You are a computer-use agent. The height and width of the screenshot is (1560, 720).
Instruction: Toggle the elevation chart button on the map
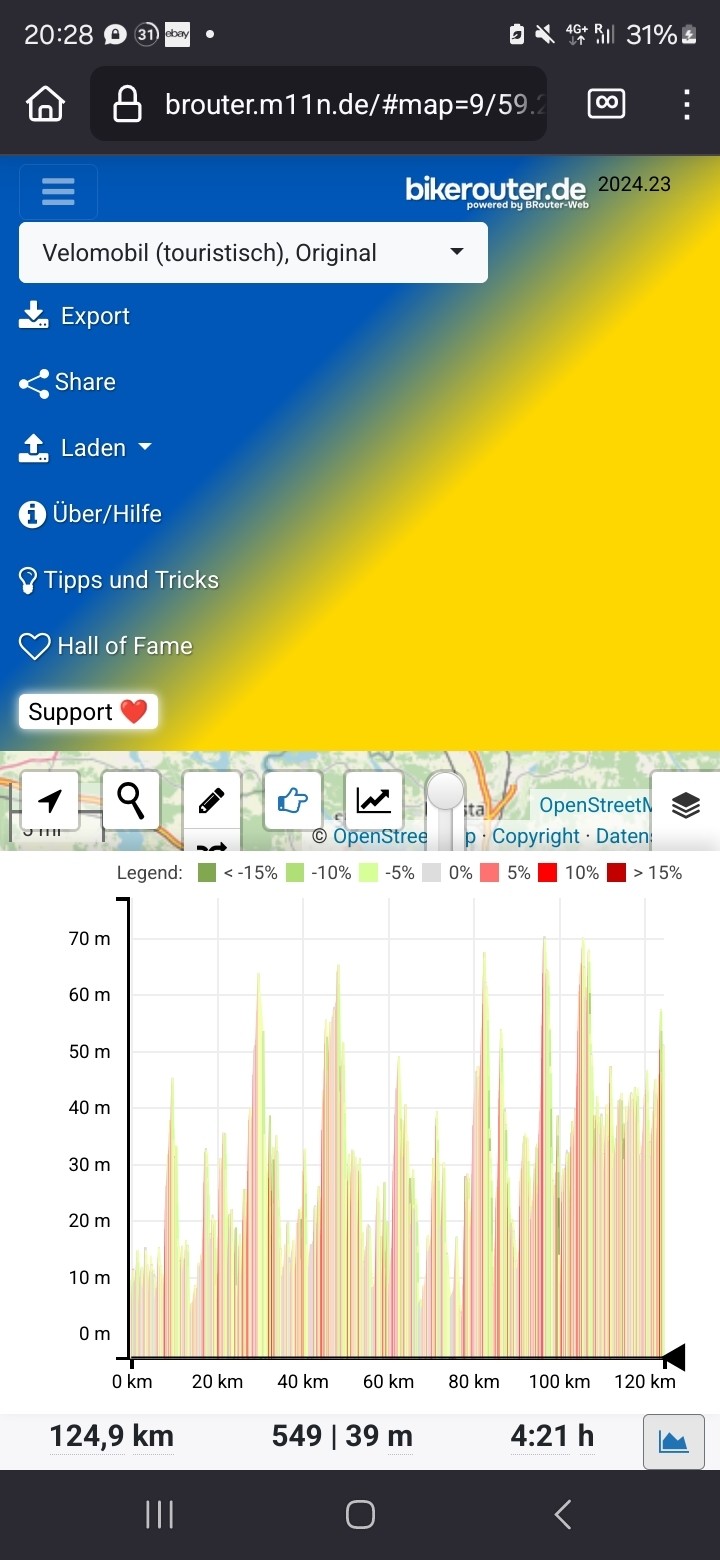pos(373,800)
